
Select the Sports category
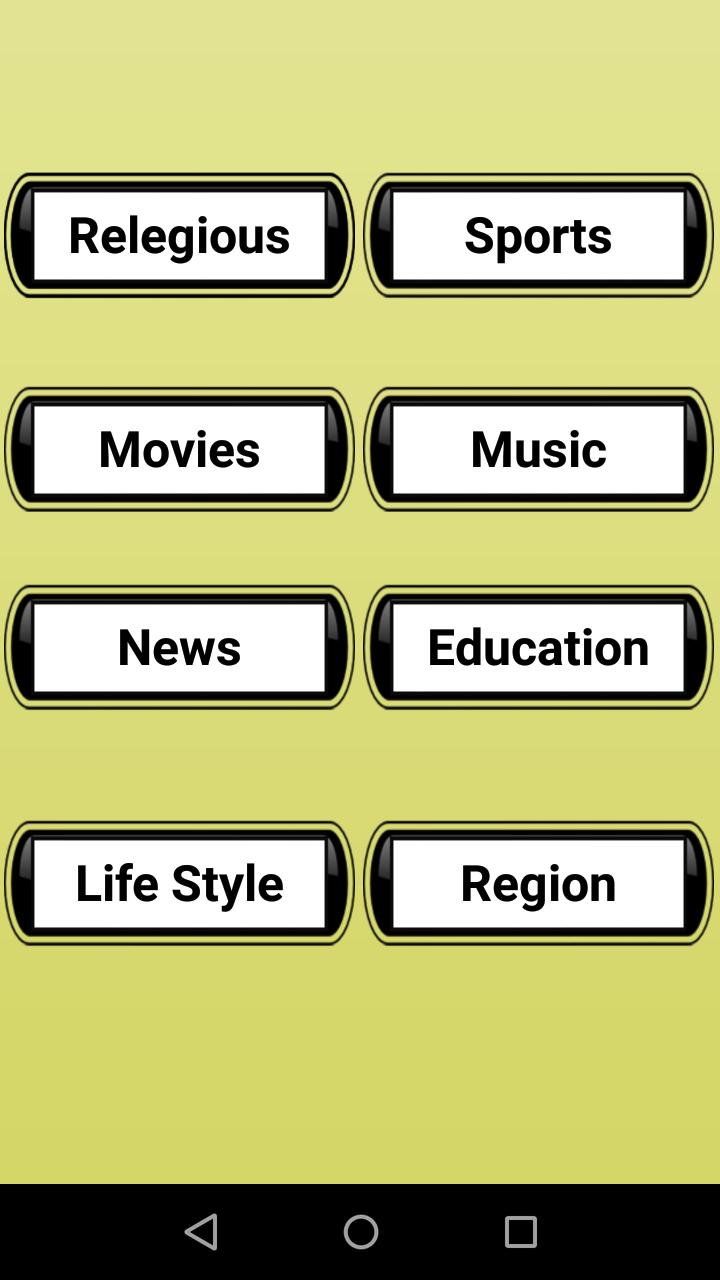click(x=538, y=235)
